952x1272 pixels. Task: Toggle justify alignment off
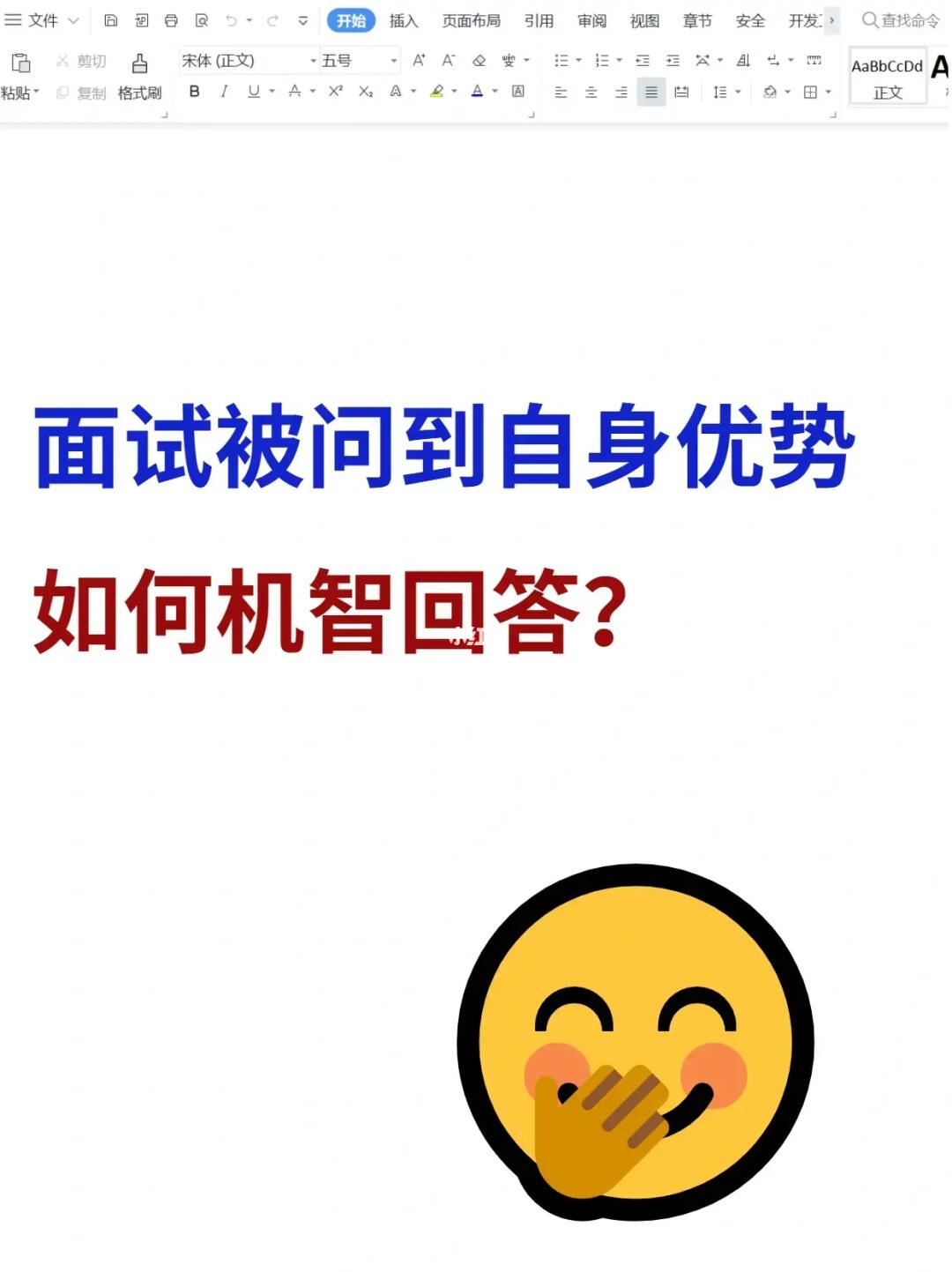651,92
